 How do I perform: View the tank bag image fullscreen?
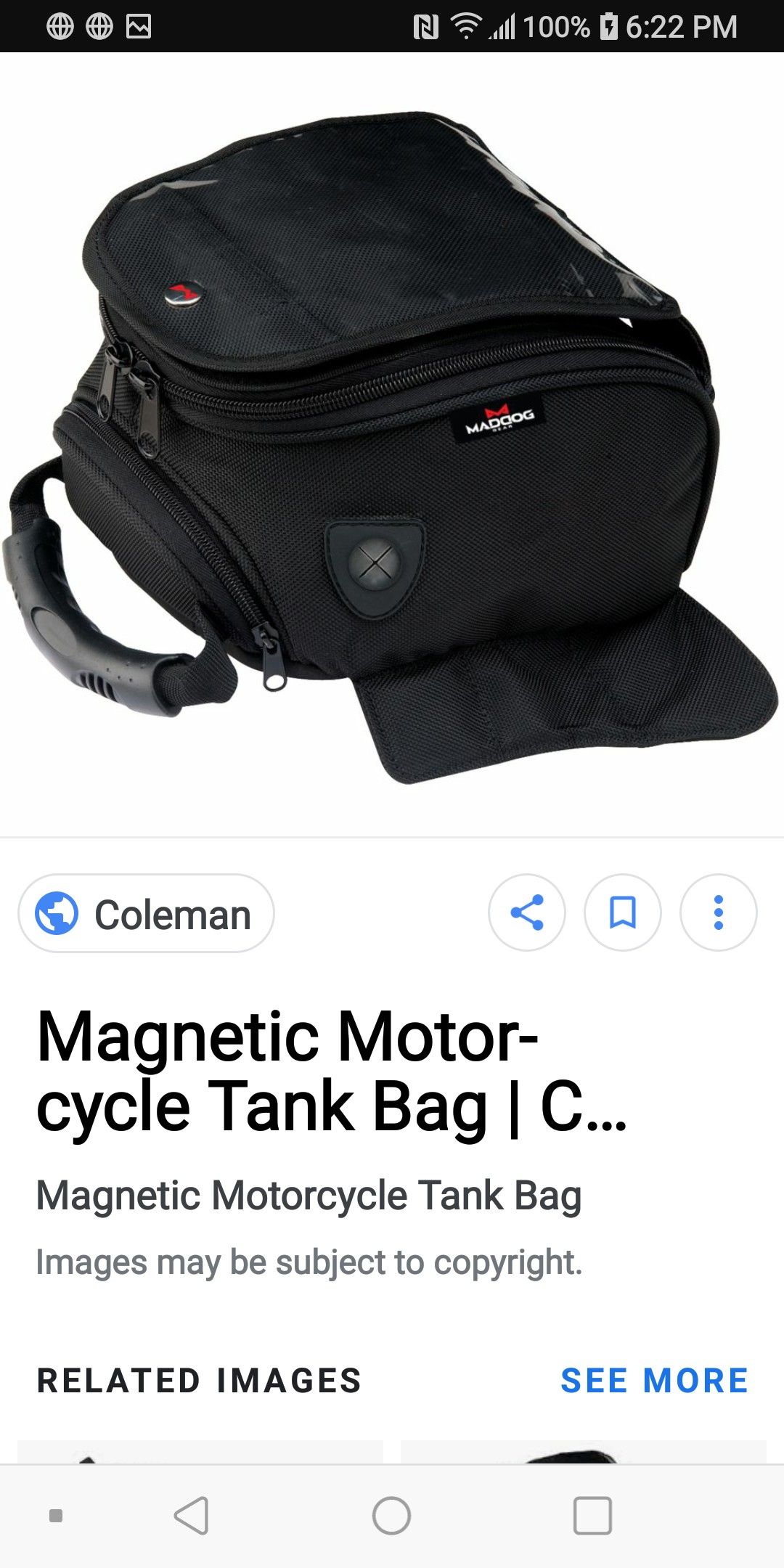pos(392,444)
